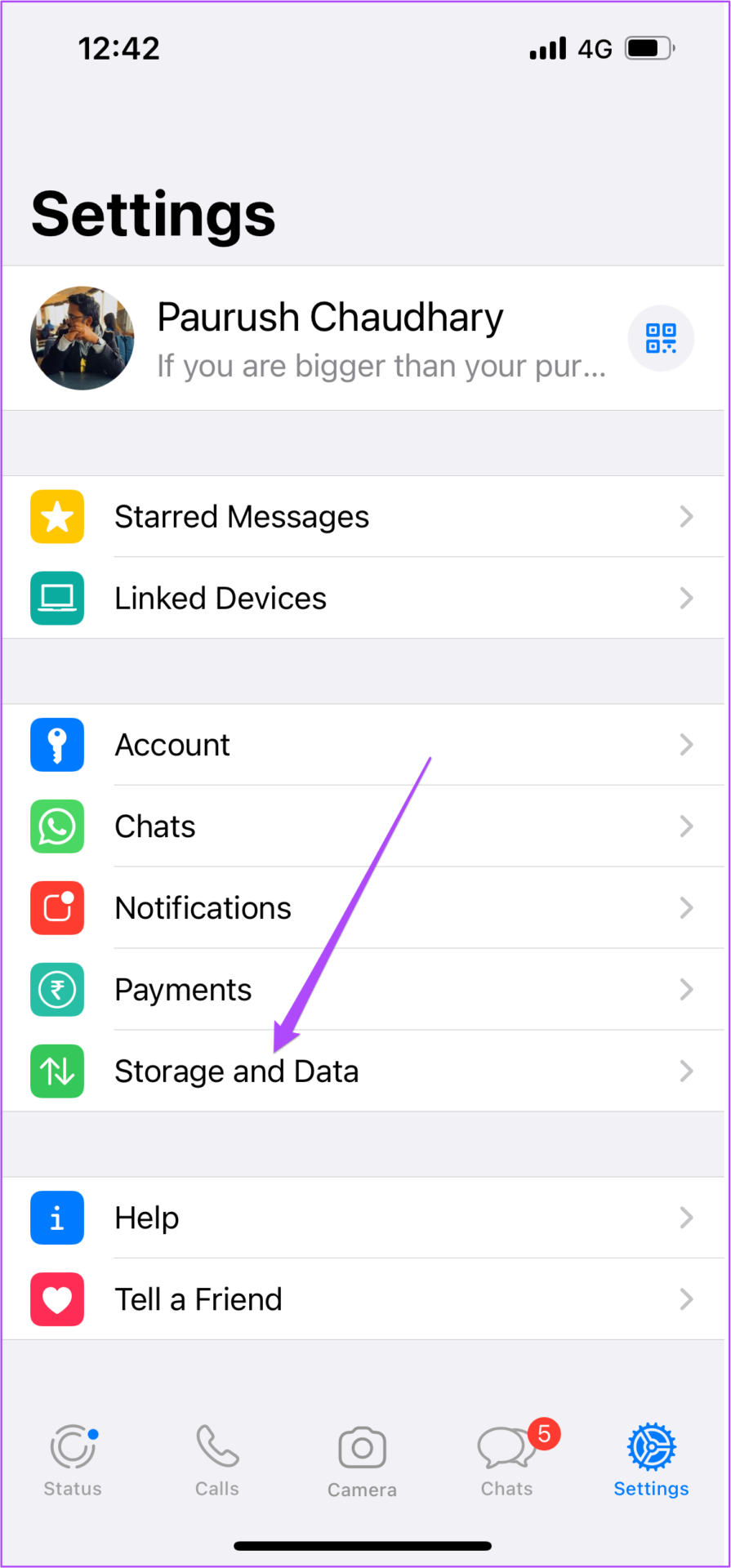Switch to the Camera tab
The width and height of the screenshot is (731, 1568).
click(x=362, y=1462)
